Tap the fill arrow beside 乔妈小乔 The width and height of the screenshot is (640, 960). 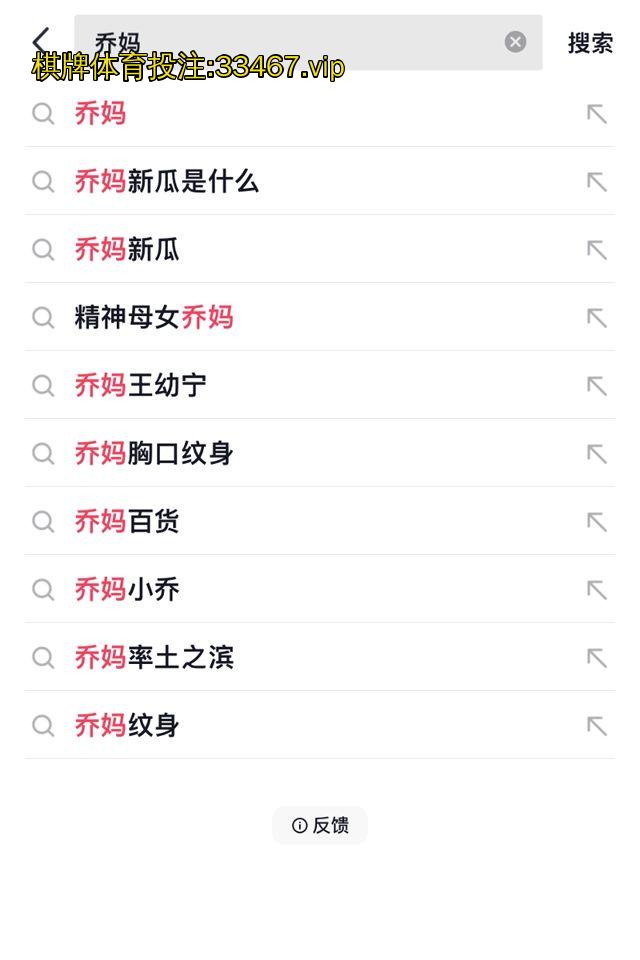pos(597,589)
